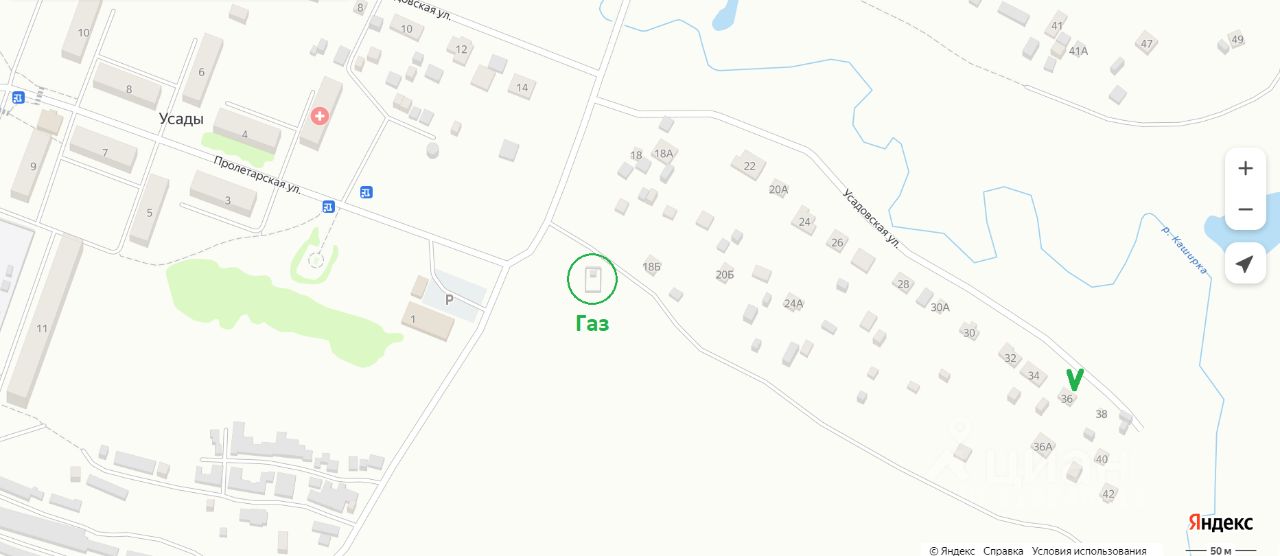Zoom out of the map
Image resolution: width=1280 pixels, height=556 pixels.
[x=1245, y=210]
